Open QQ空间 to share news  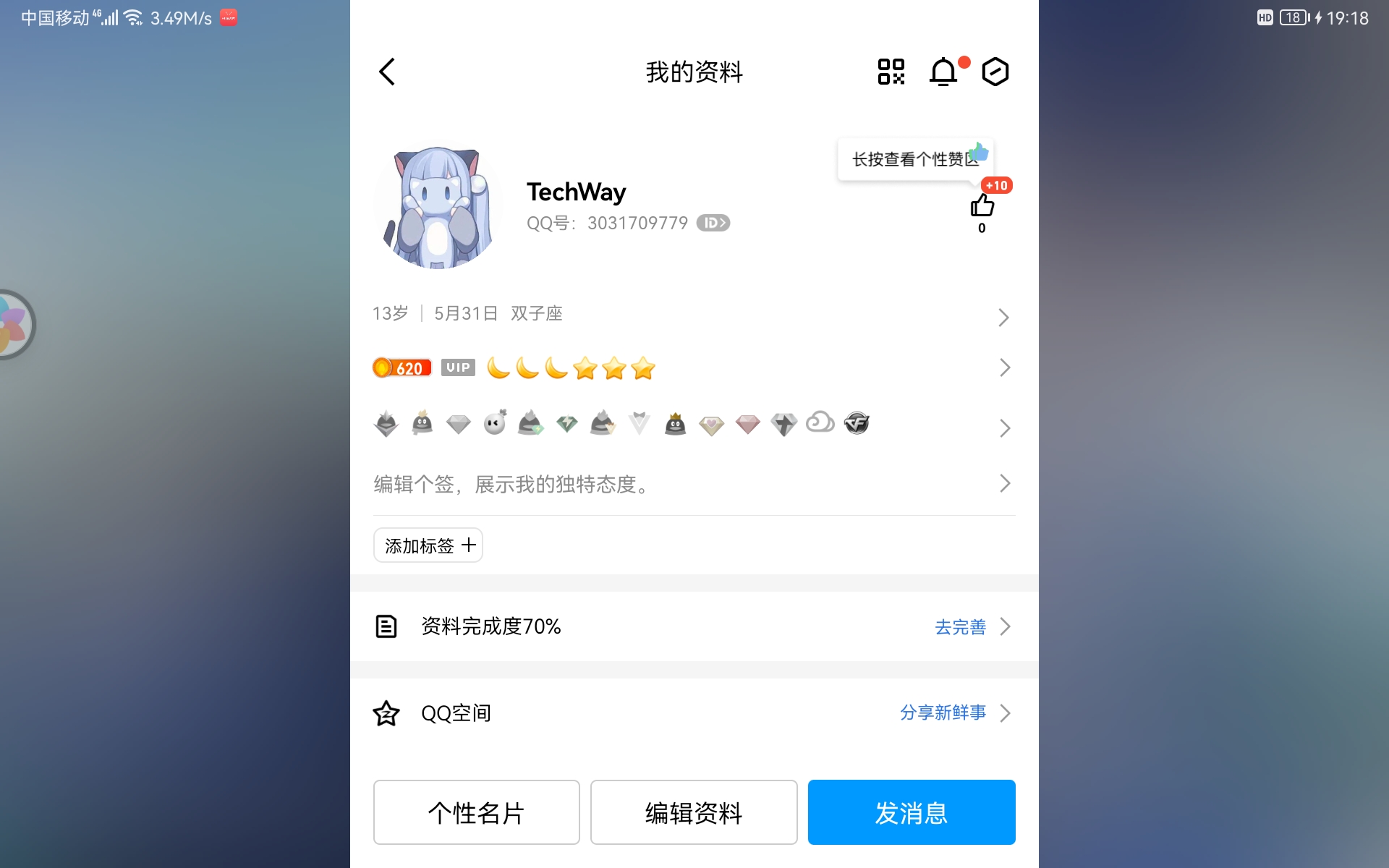point(693,713)
